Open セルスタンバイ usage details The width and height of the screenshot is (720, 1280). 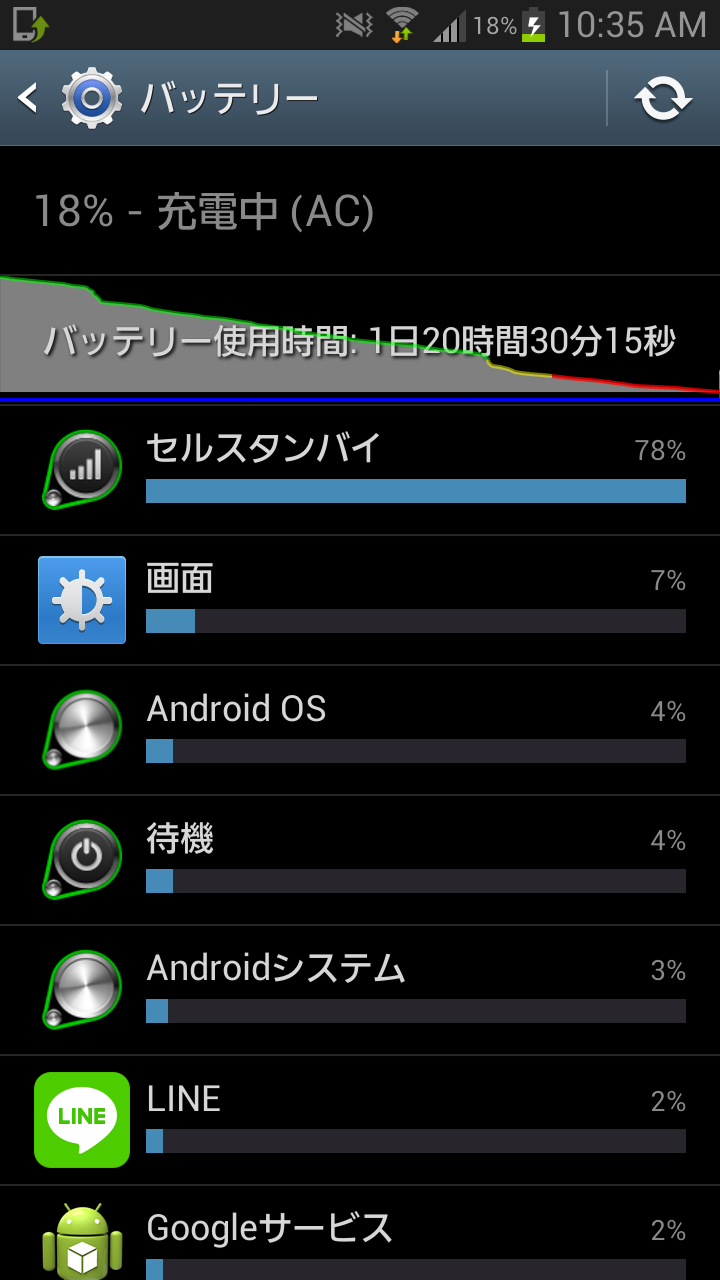(360, 470)
